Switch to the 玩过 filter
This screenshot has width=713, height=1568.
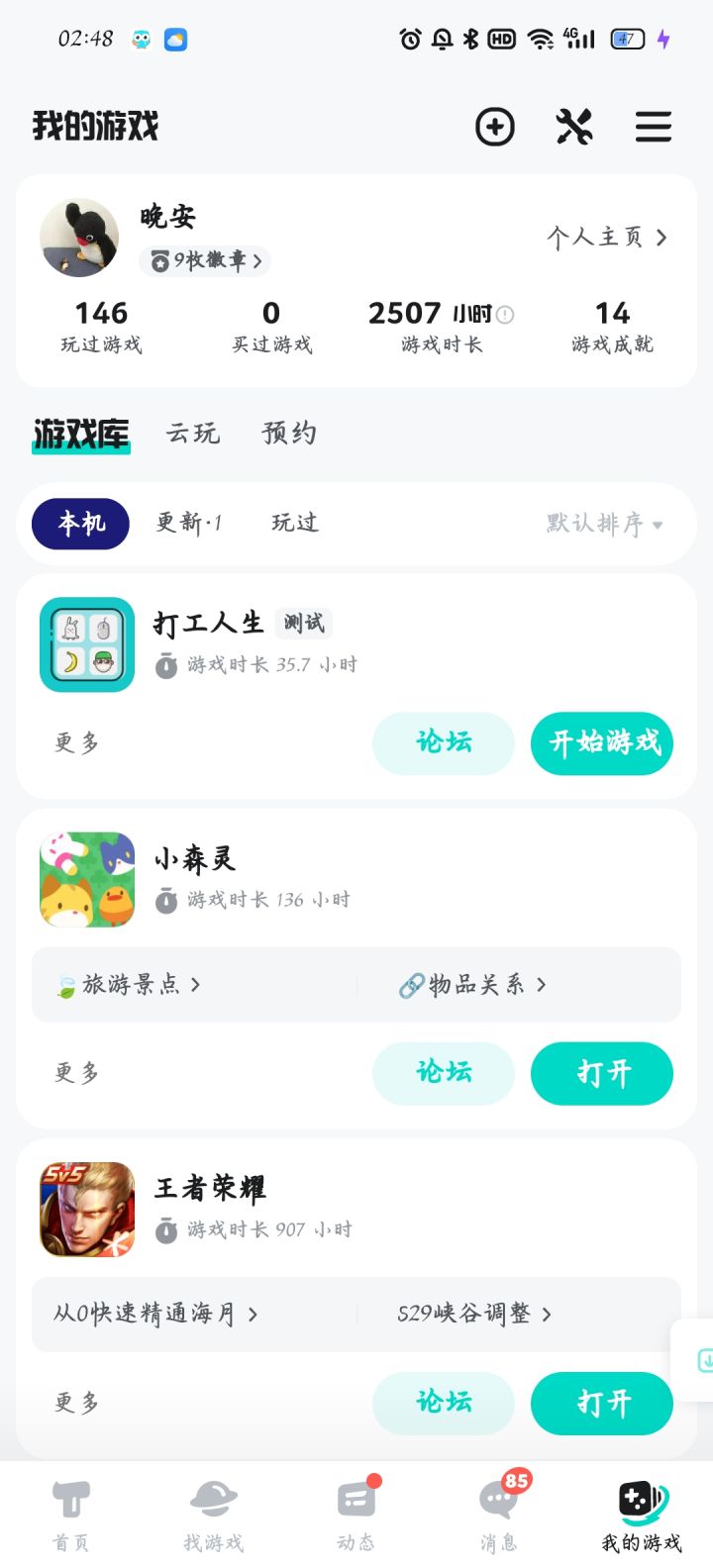tap(293, 524)
